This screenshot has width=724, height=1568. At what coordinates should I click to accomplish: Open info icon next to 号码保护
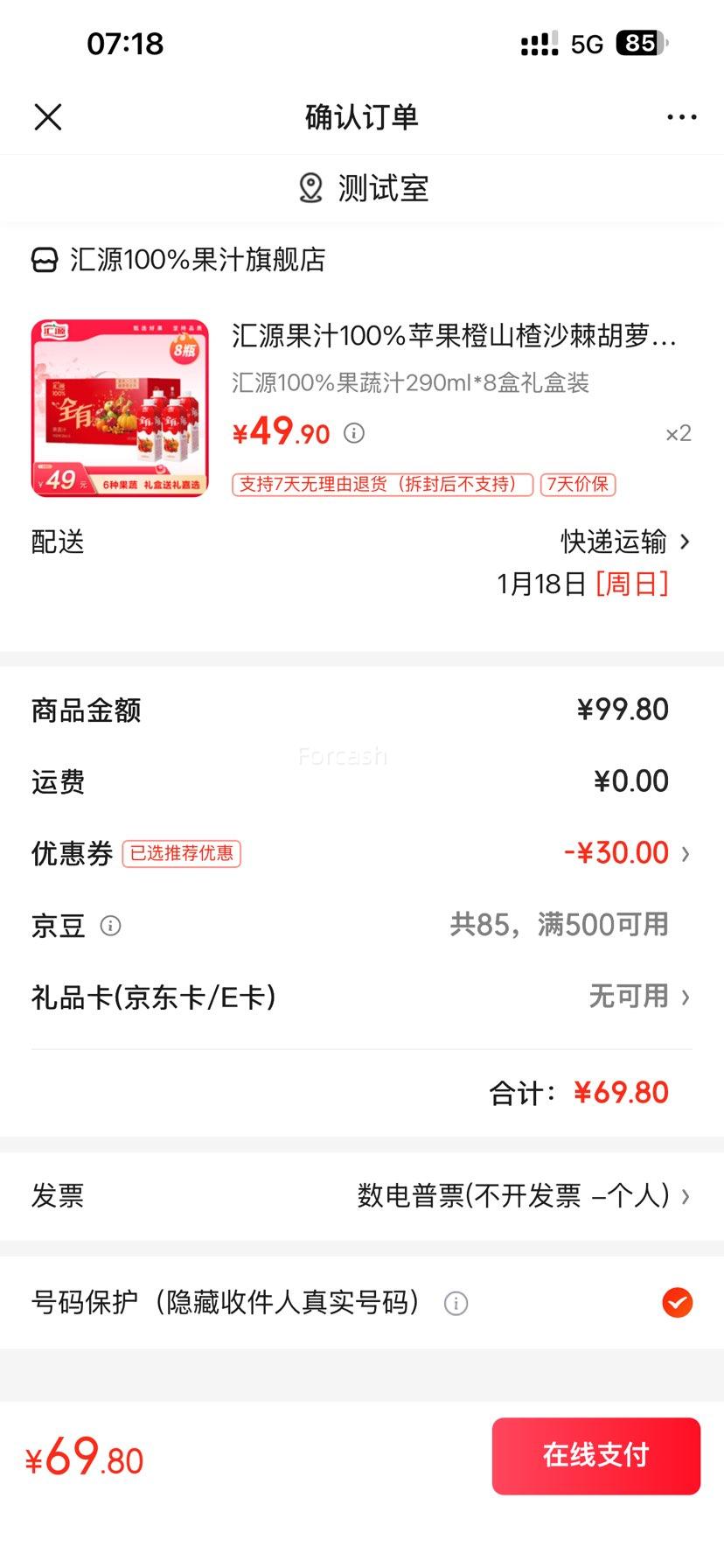[x=455, y=1303]
